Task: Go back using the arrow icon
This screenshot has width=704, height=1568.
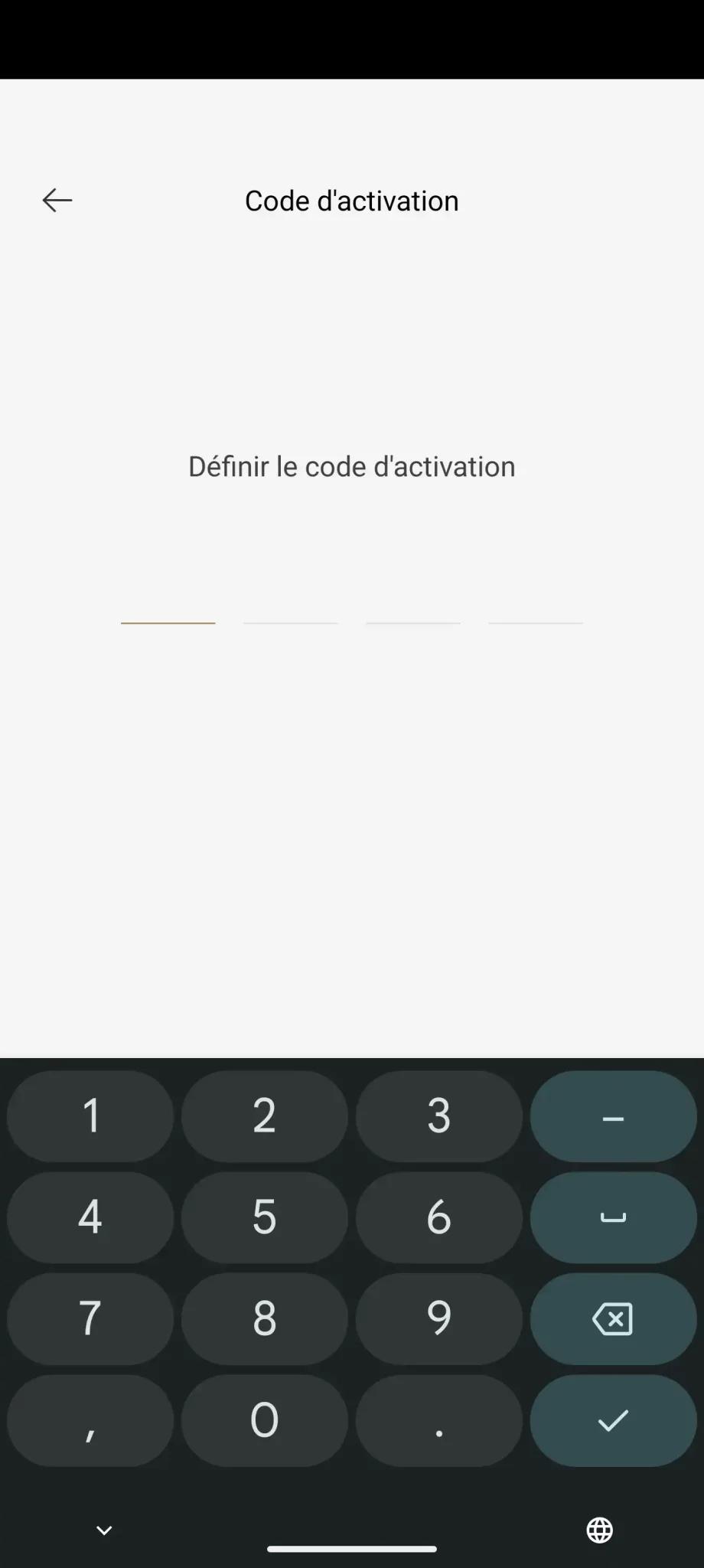Action: tap(57, 201)
